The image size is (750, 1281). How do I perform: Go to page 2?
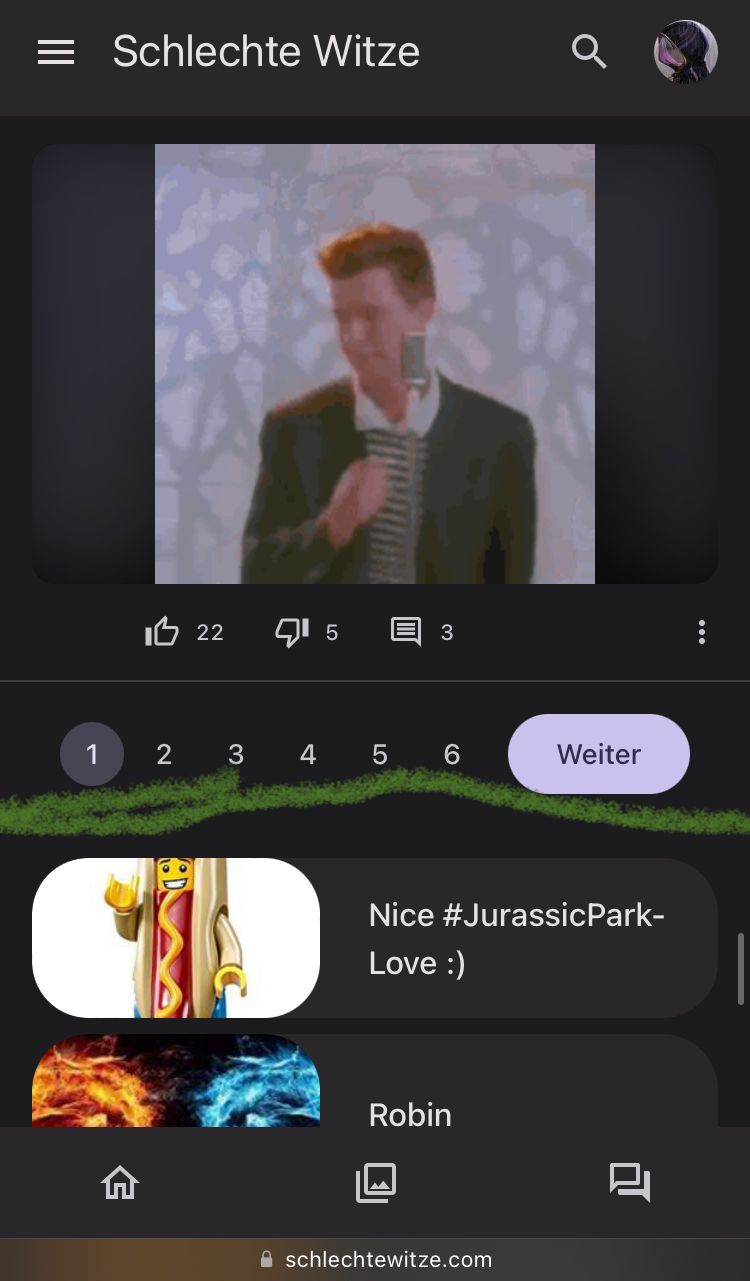click(x=164, y=754)
